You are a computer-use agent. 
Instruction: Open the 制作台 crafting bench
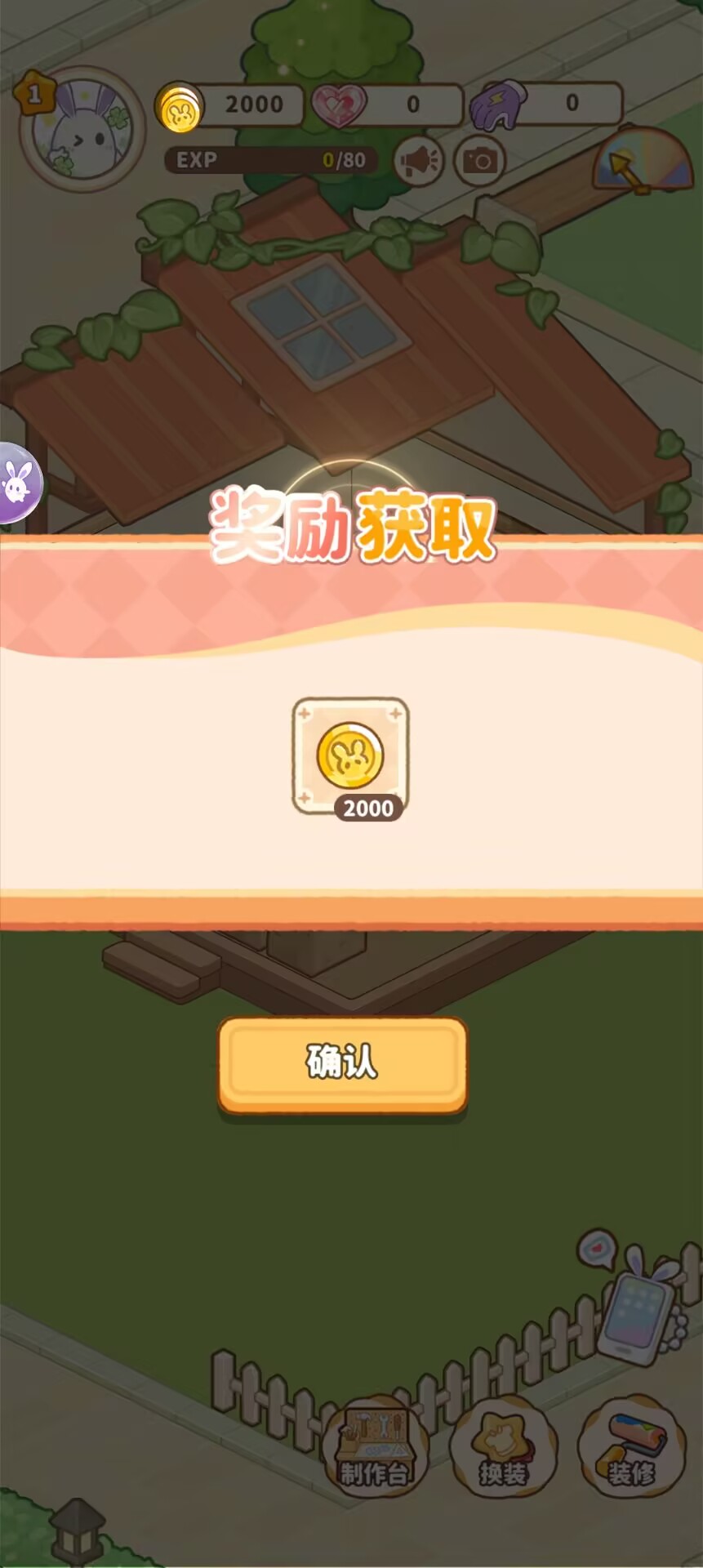(x=375, y=1446)
